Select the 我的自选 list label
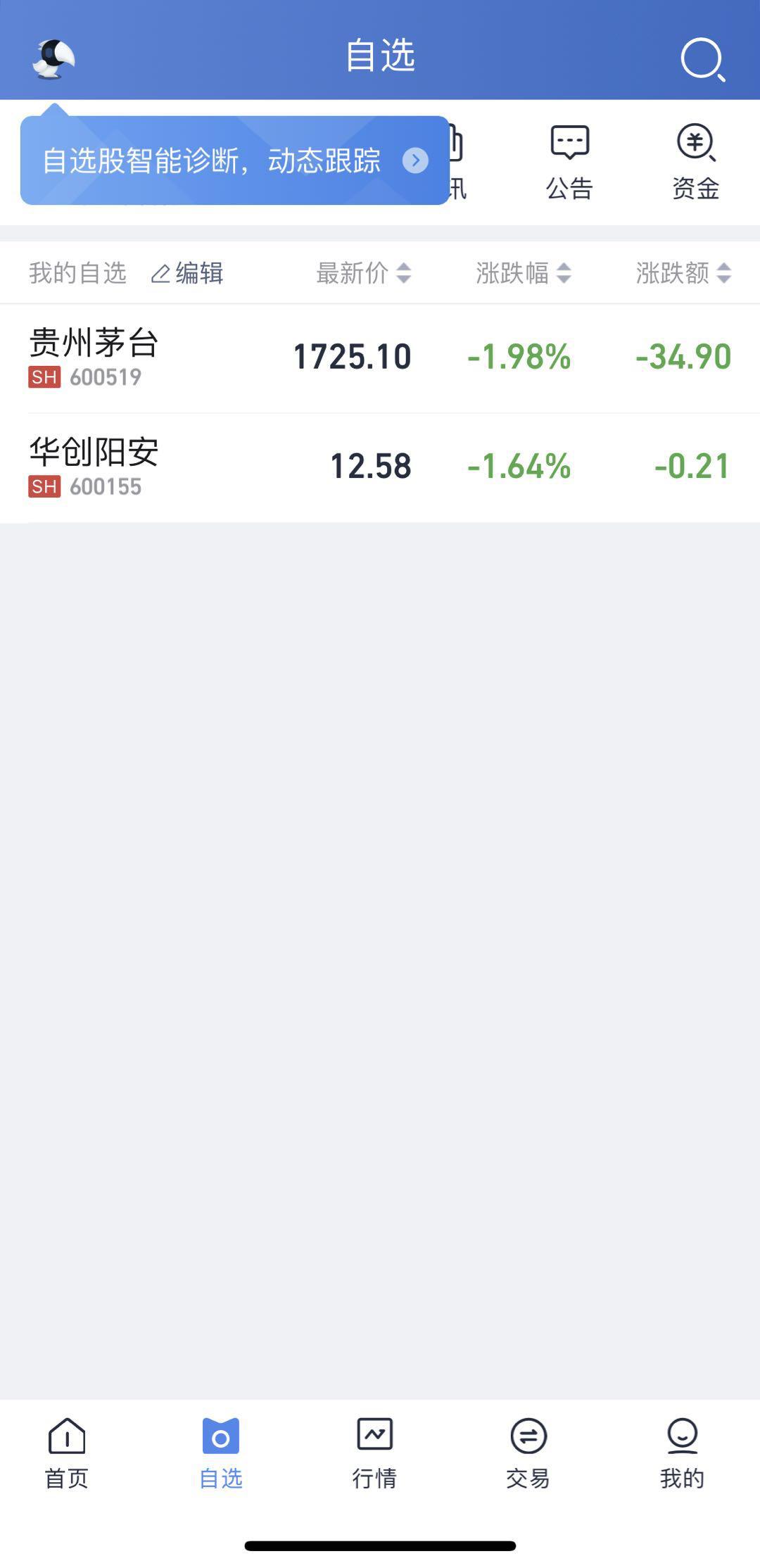This screenshot has height=1568, width=760. [x=77, y=273]
